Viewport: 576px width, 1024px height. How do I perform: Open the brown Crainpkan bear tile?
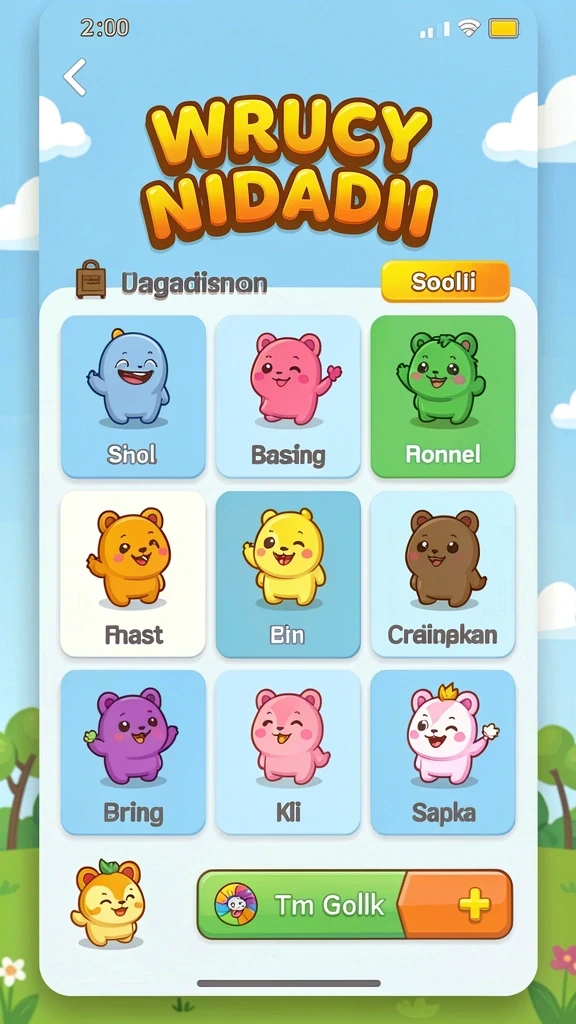click(x=443, y=574)
